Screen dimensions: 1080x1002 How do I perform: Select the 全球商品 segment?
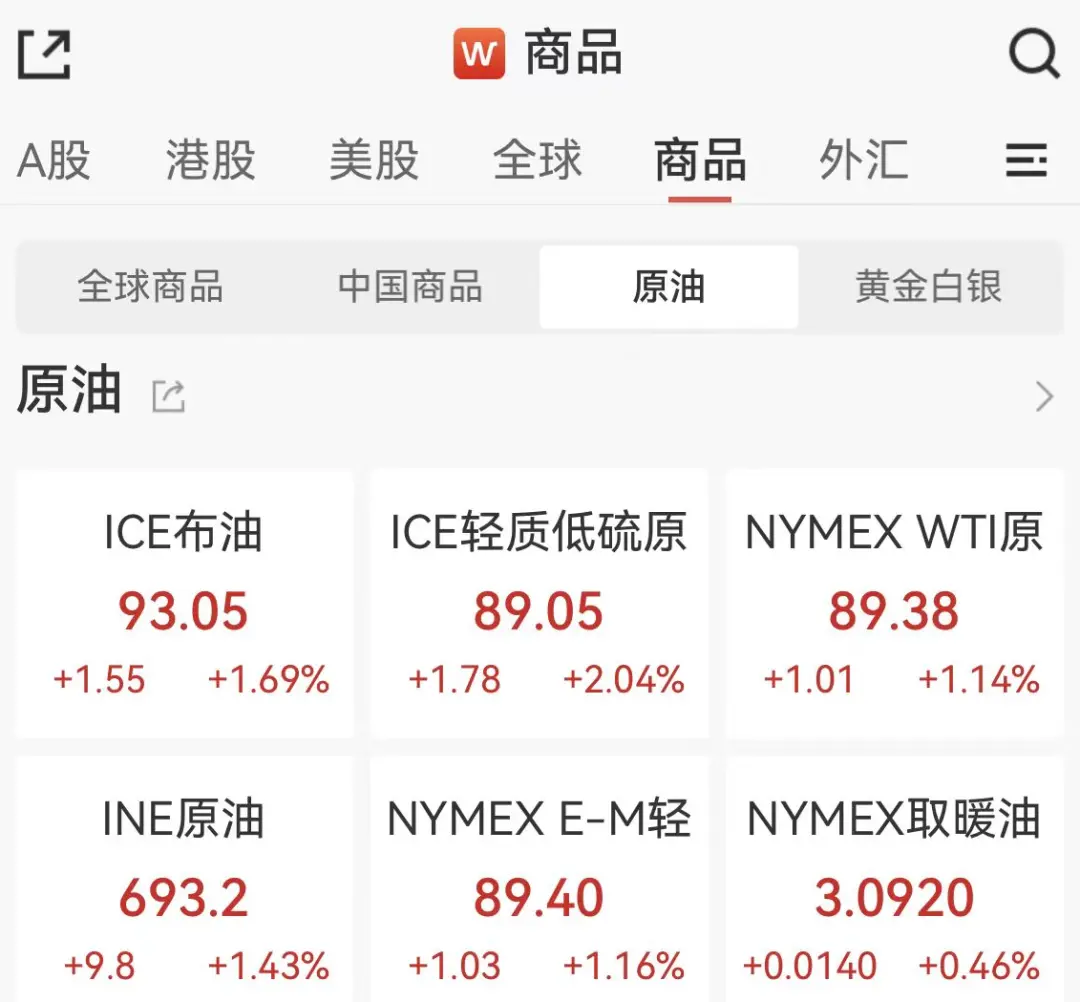[x=150, y=287]
